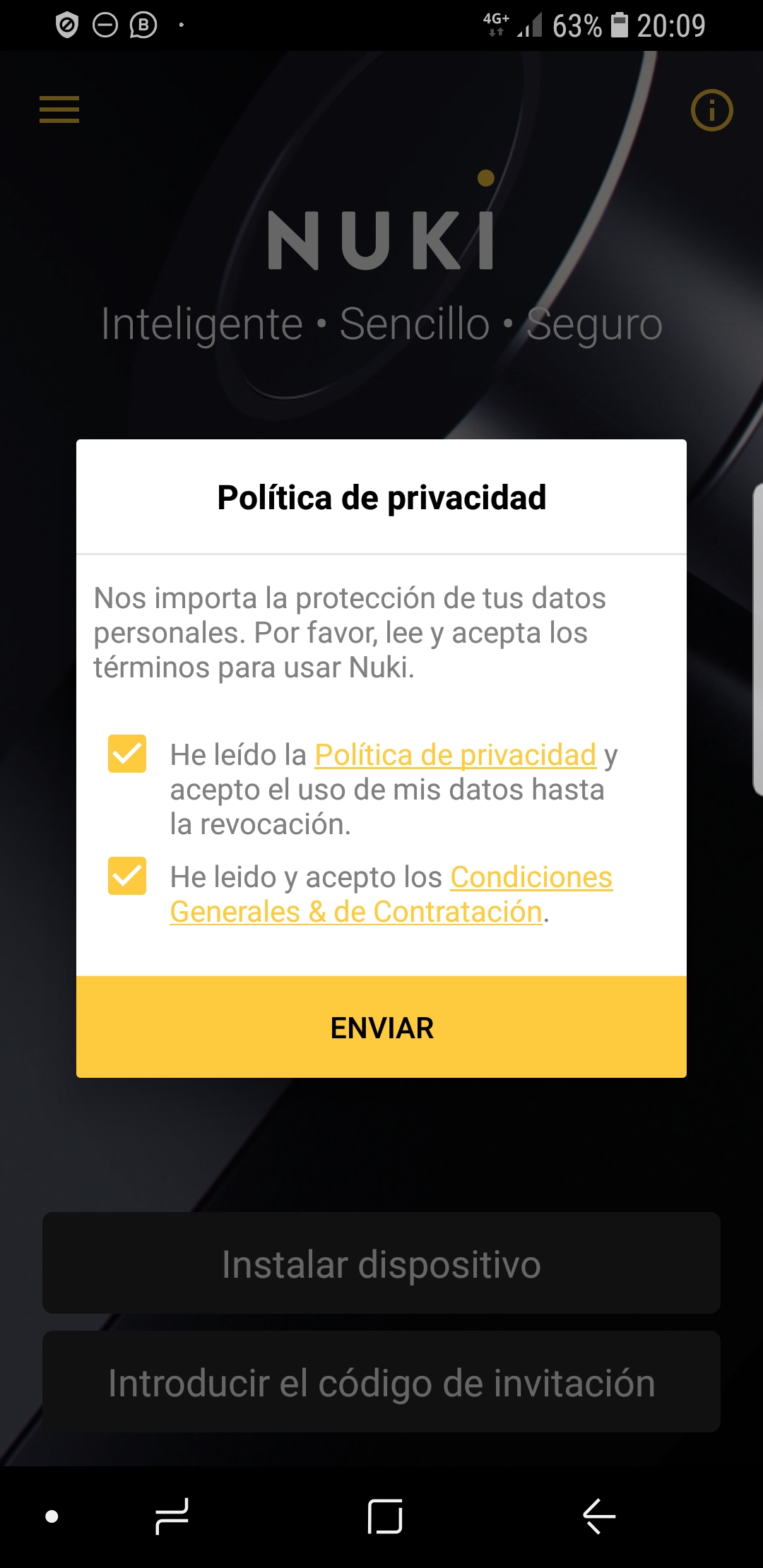This screenshot has width=763, height=1568.
Task: Open the info icon
Action: point(711,110)
